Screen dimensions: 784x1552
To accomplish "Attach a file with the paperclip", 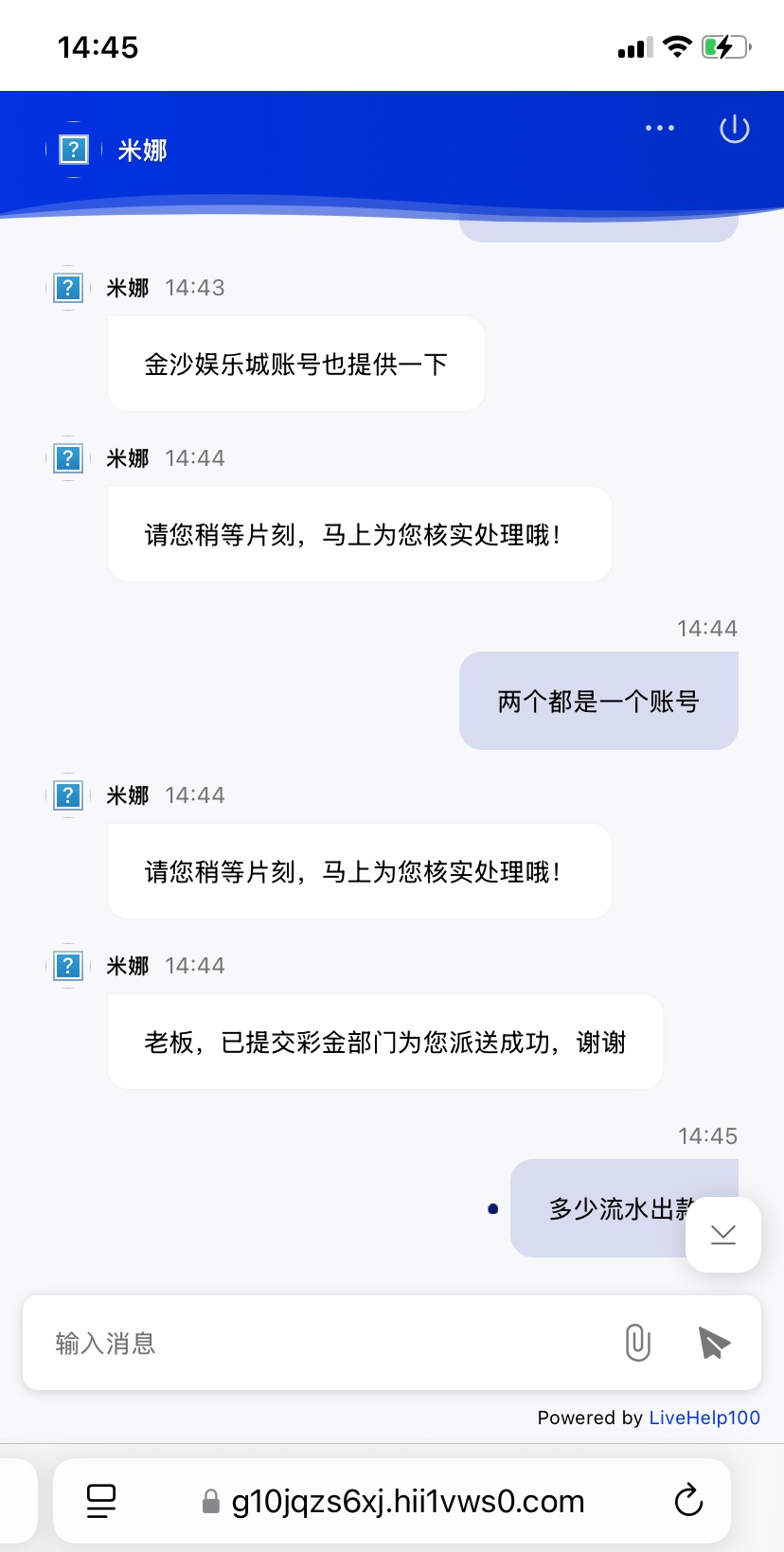I will (x=638, y=1342).
